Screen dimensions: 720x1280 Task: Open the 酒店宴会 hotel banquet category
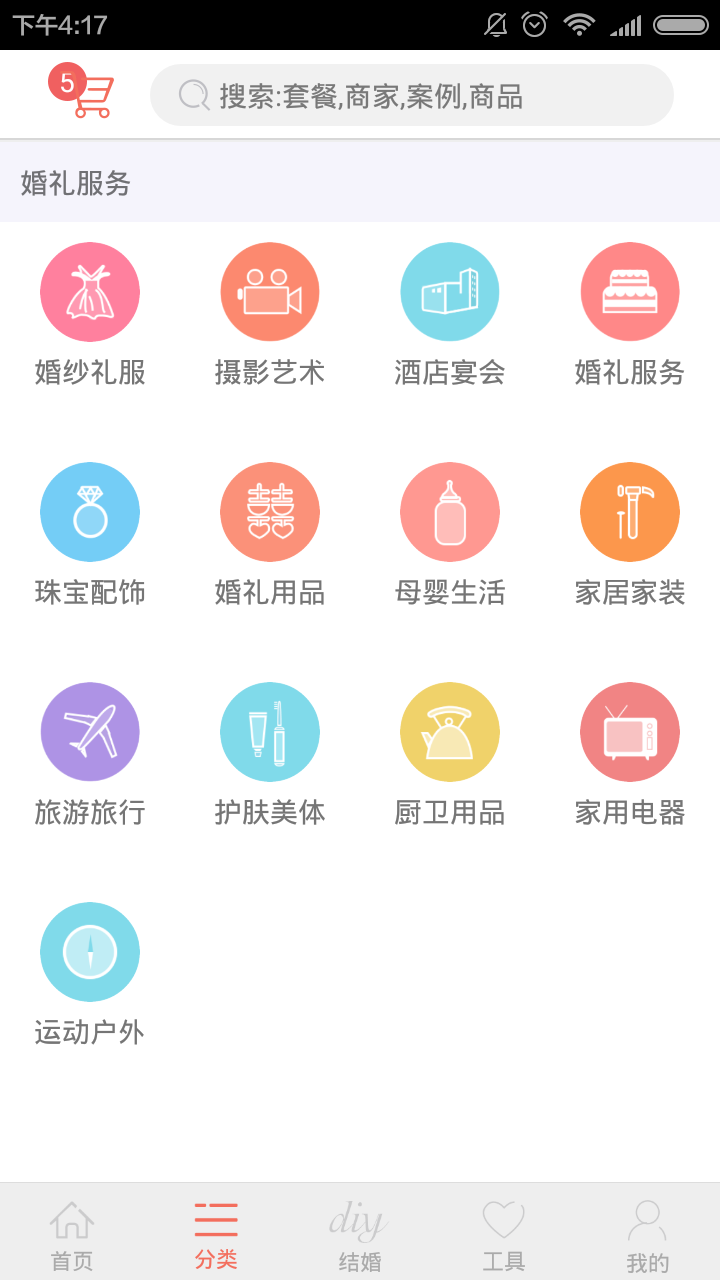450,291
